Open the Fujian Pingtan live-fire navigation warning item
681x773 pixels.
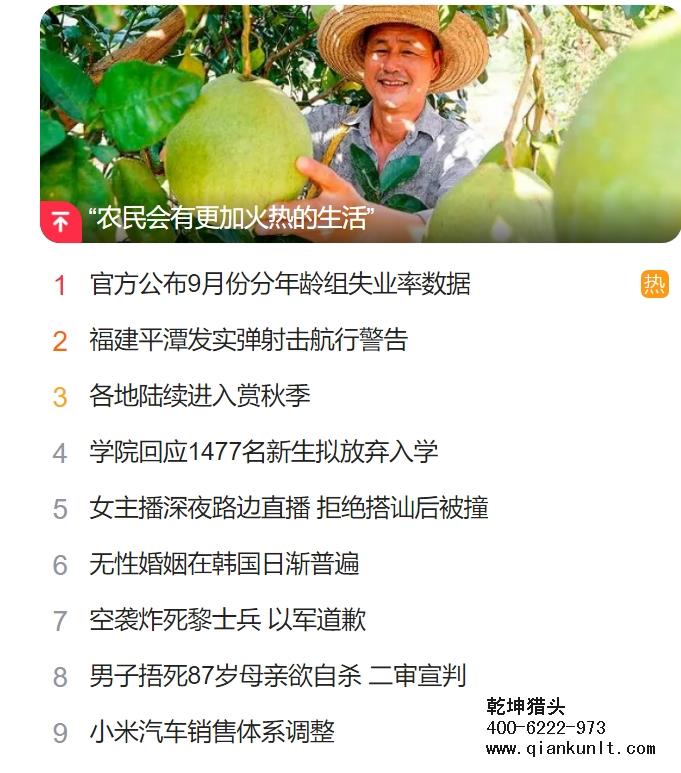(x=248, y=340)
